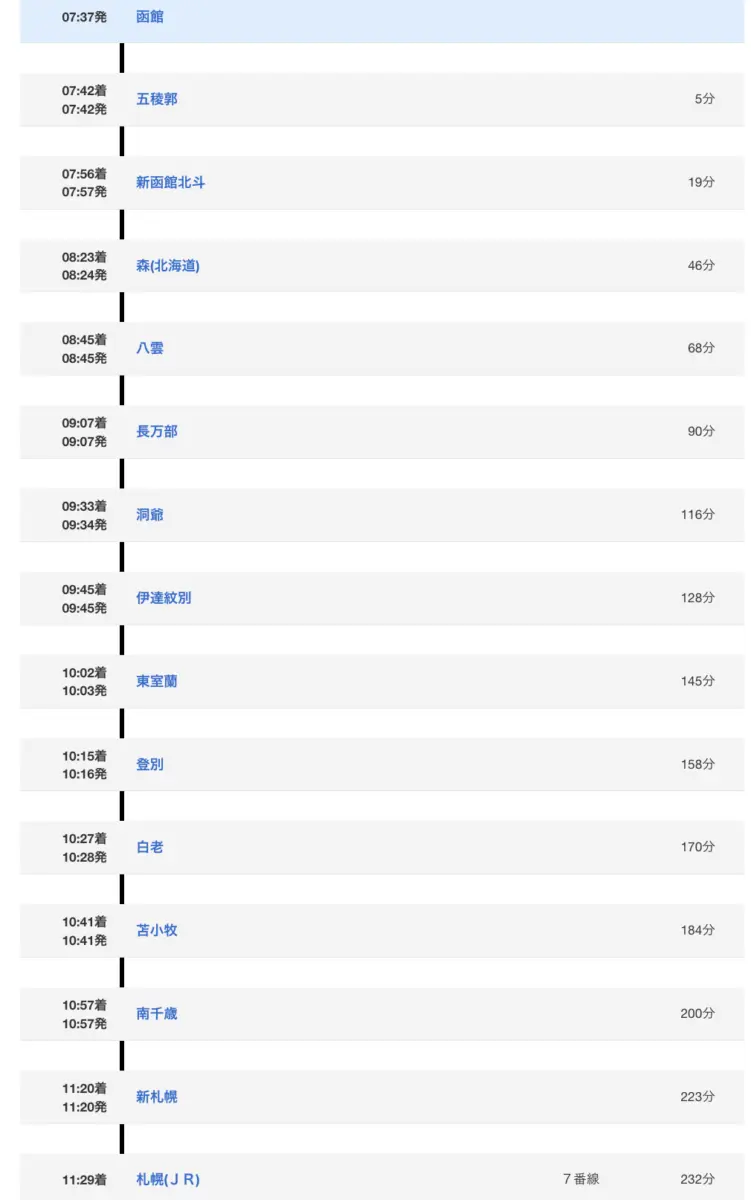Open the 洞爺 station link
The height and width of the screenshot is (1200, 751).
(x=150, y=515)
